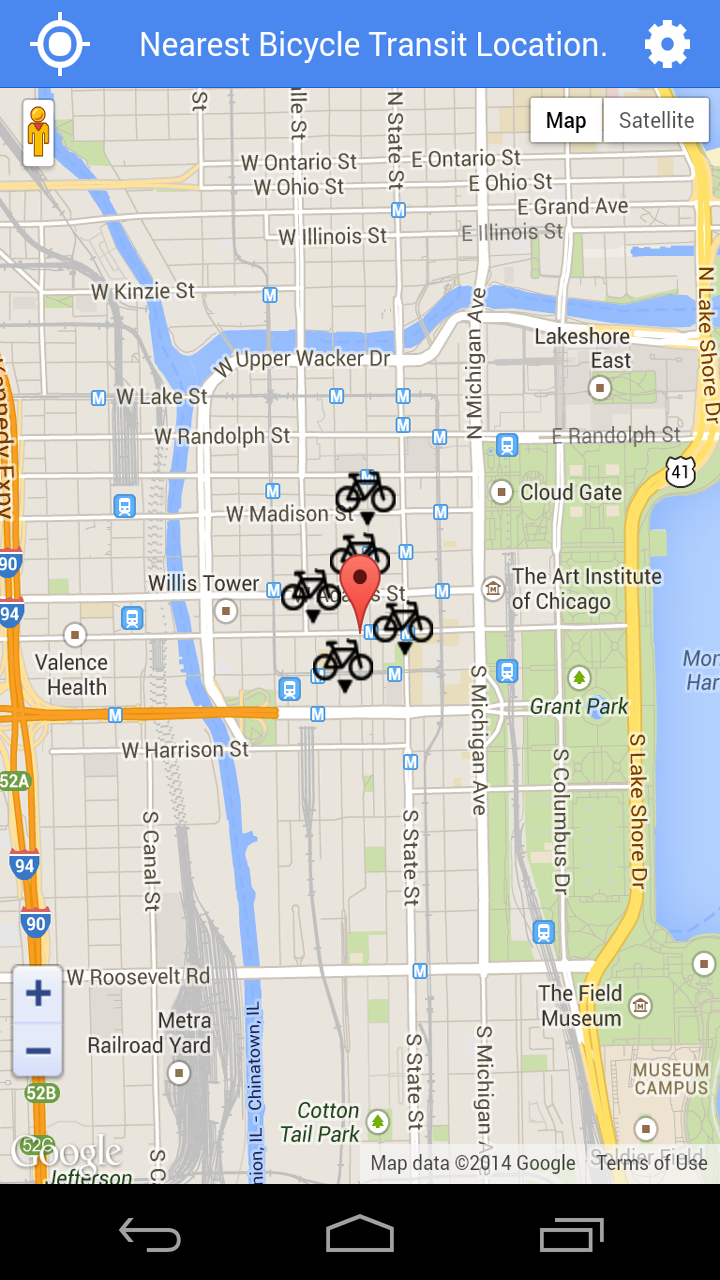Image resolution: width=720 pixels, height=1280 pixels.
Task: Zoom out using the minus button
Action: (37, 1050)
